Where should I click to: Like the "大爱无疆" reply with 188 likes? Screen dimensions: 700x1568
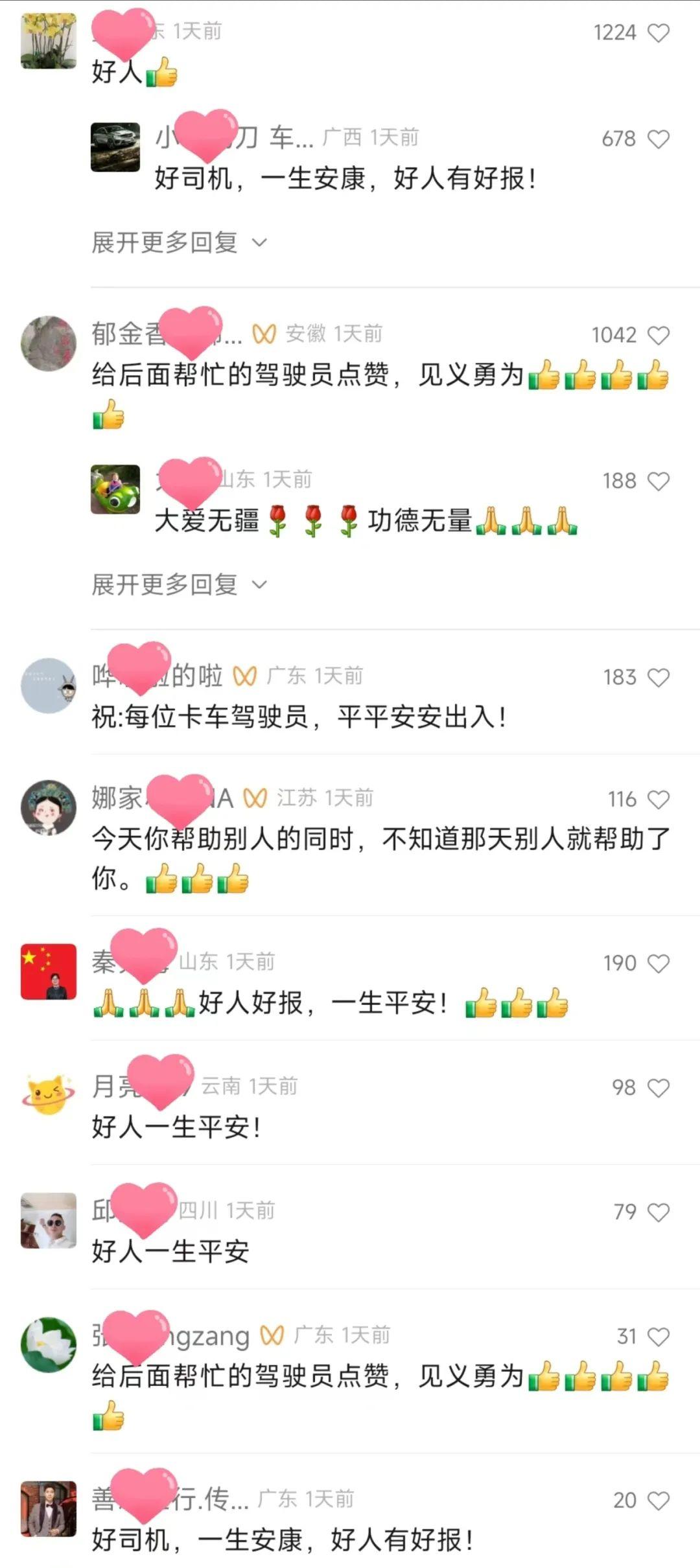pyautogui.click(x=659, y=481)
